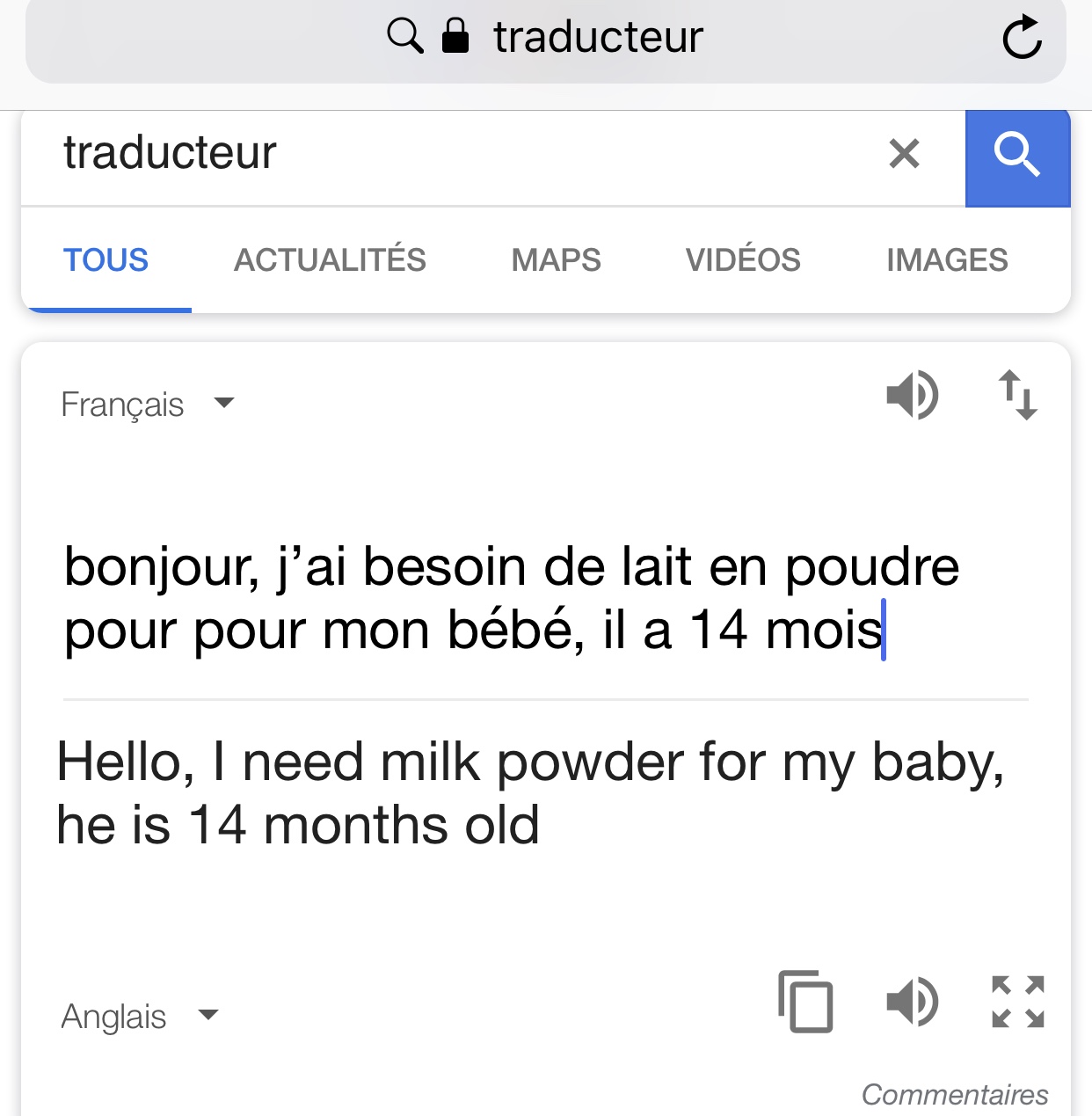1092x1116 pixels.
Task: Change source language from Français
Action: coord(148,405)
